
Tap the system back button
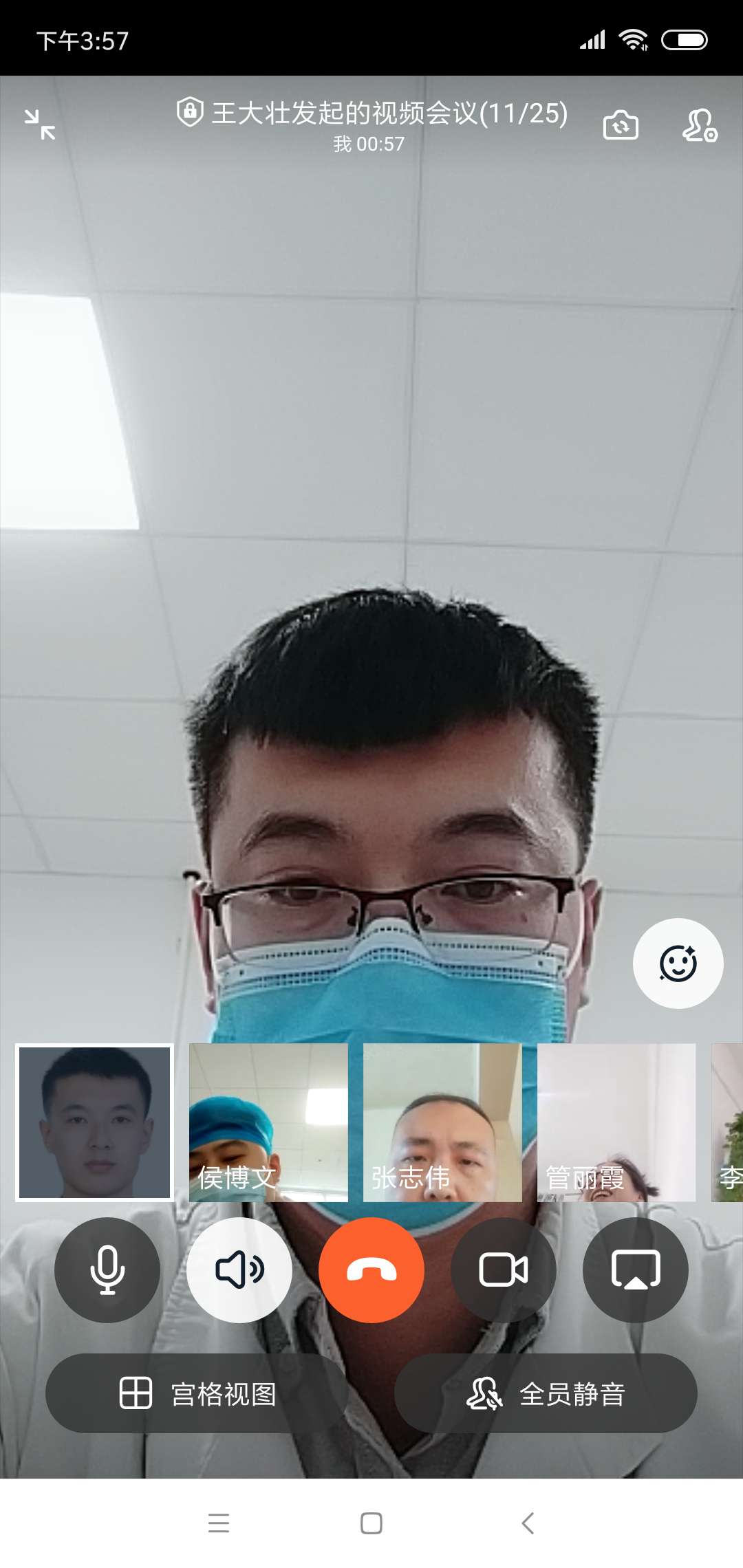point(528,1523)
